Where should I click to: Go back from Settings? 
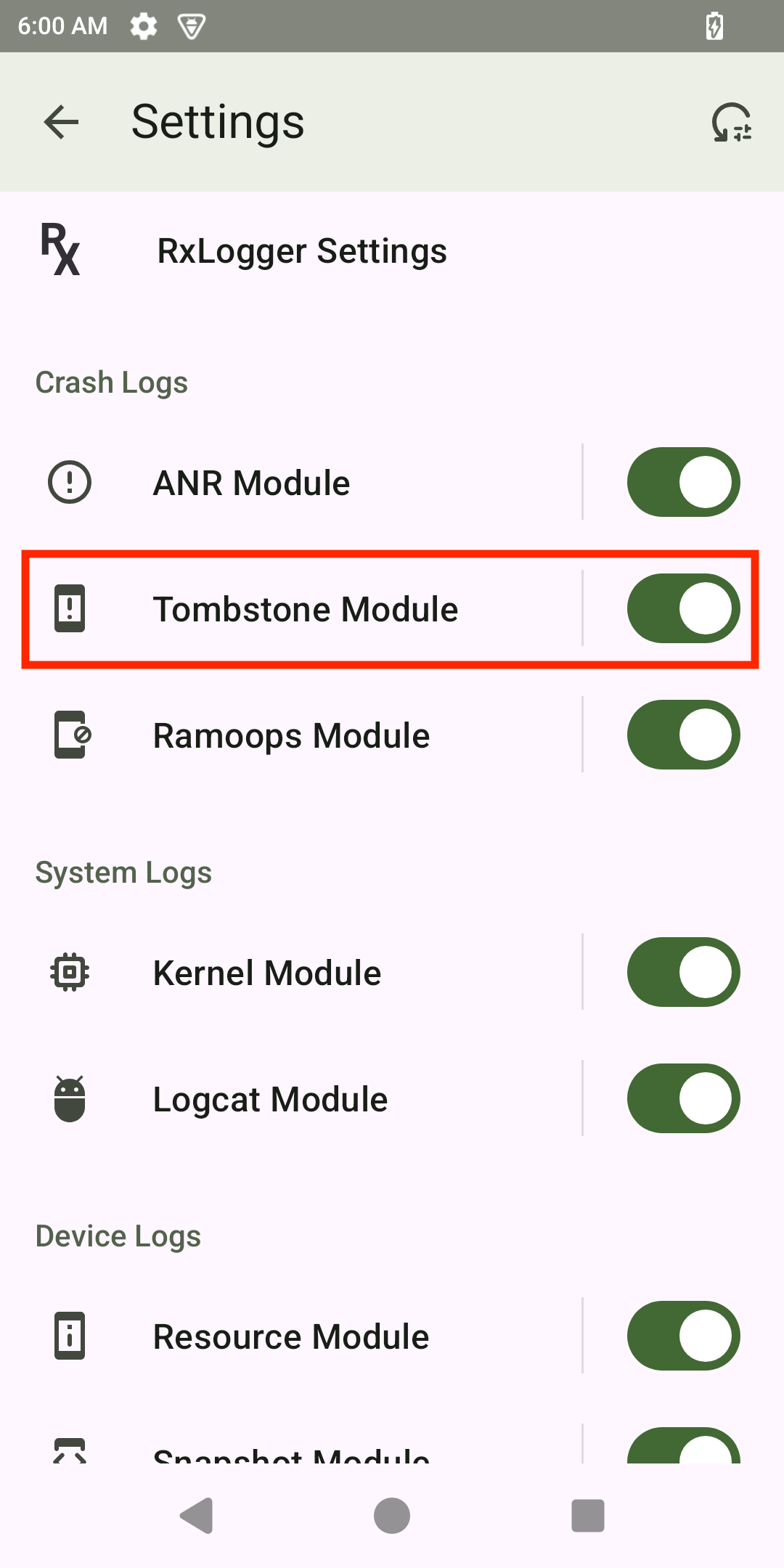pyautogui.click(x=61, y=122)
